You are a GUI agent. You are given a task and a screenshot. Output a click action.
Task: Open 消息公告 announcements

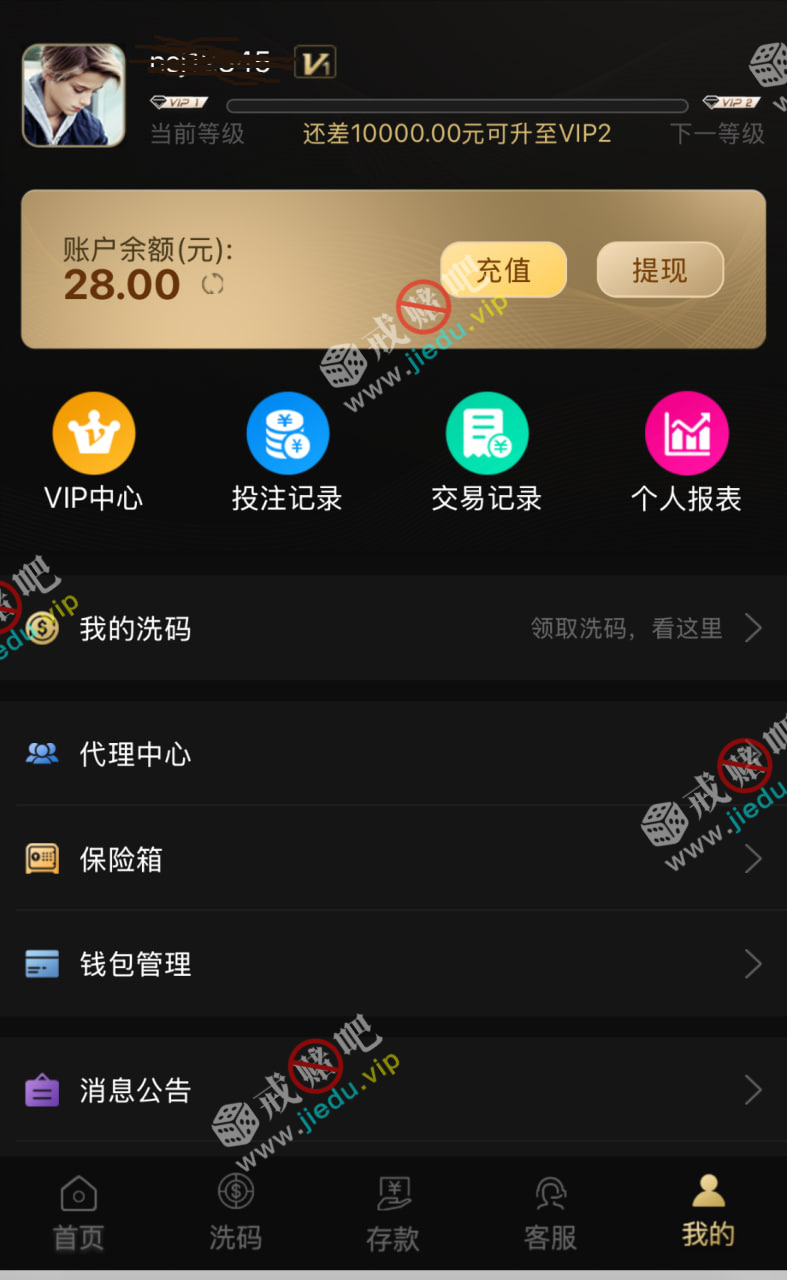[393, 1090]
